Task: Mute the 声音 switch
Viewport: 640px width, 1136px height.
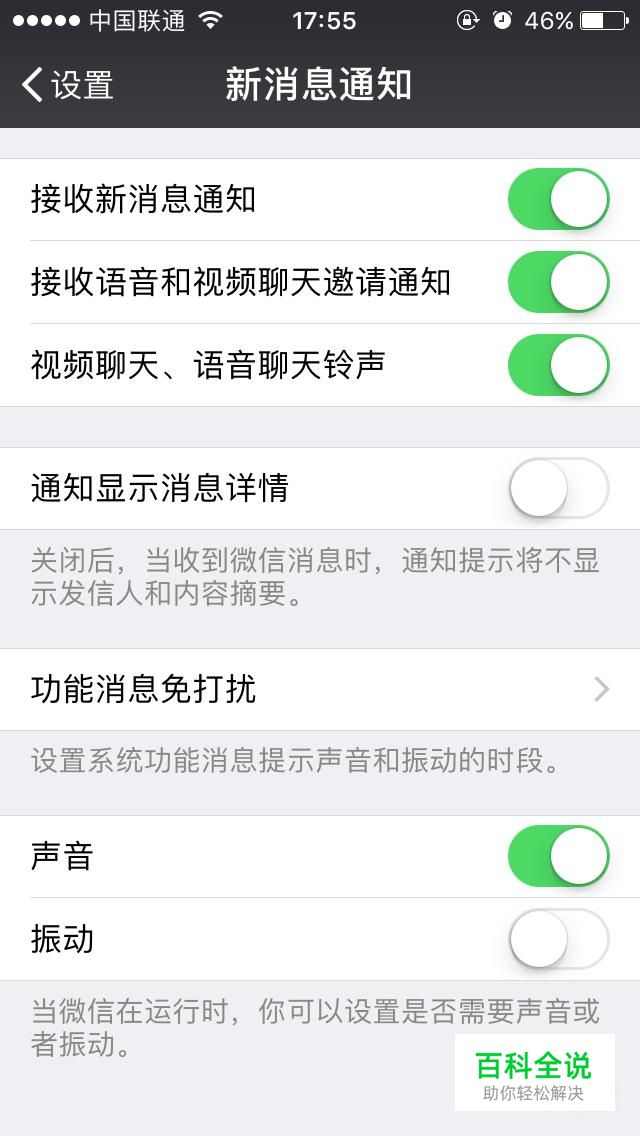Action: pyautogui.click(x=559, y=856)
